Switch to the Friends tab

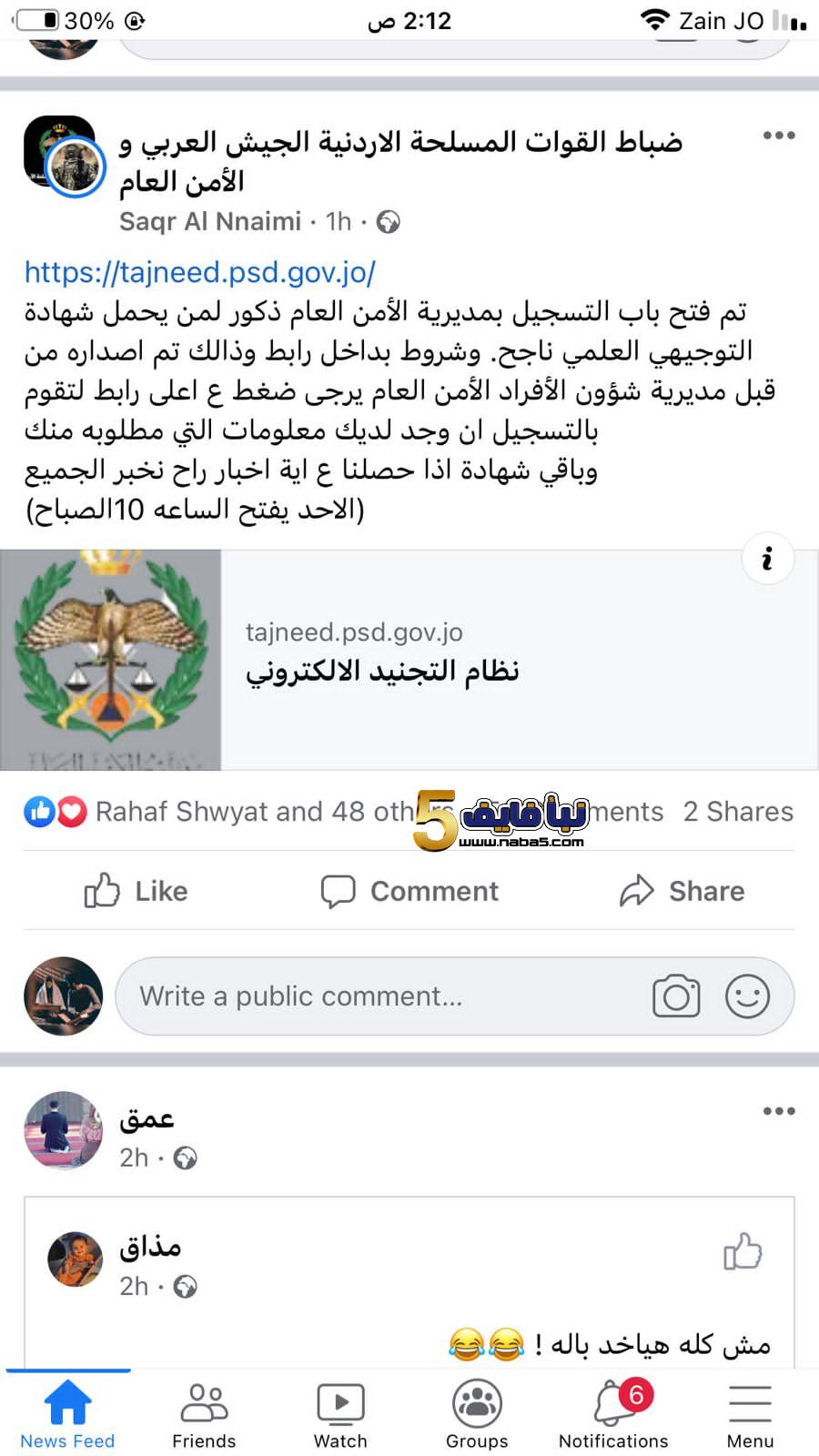pyautogui.click(x=204, y=1415)
